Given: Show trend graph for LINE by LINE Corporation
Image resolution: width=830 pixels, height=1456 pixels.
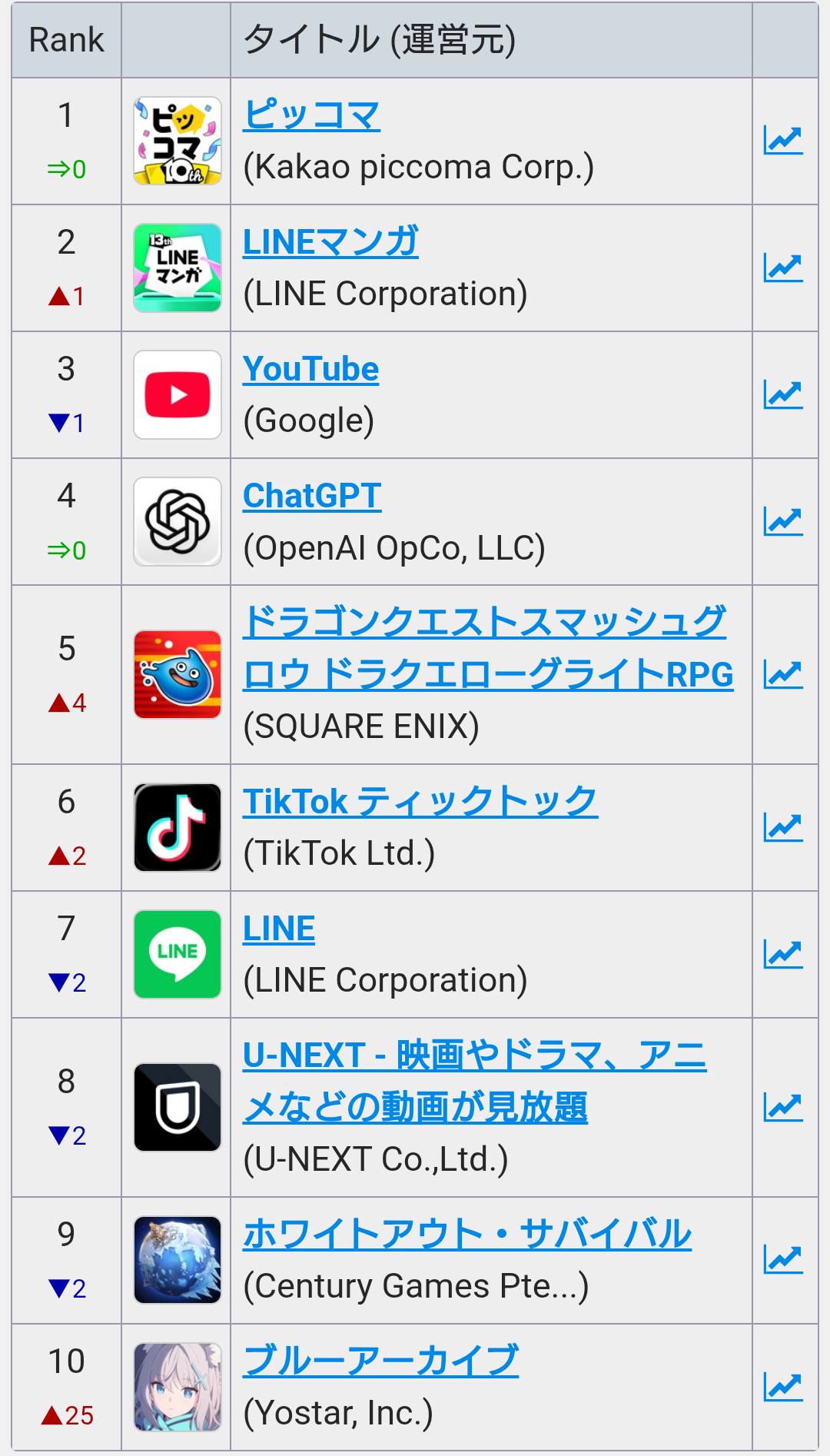Looking at the screenshot, I should [x=783, y=954].
